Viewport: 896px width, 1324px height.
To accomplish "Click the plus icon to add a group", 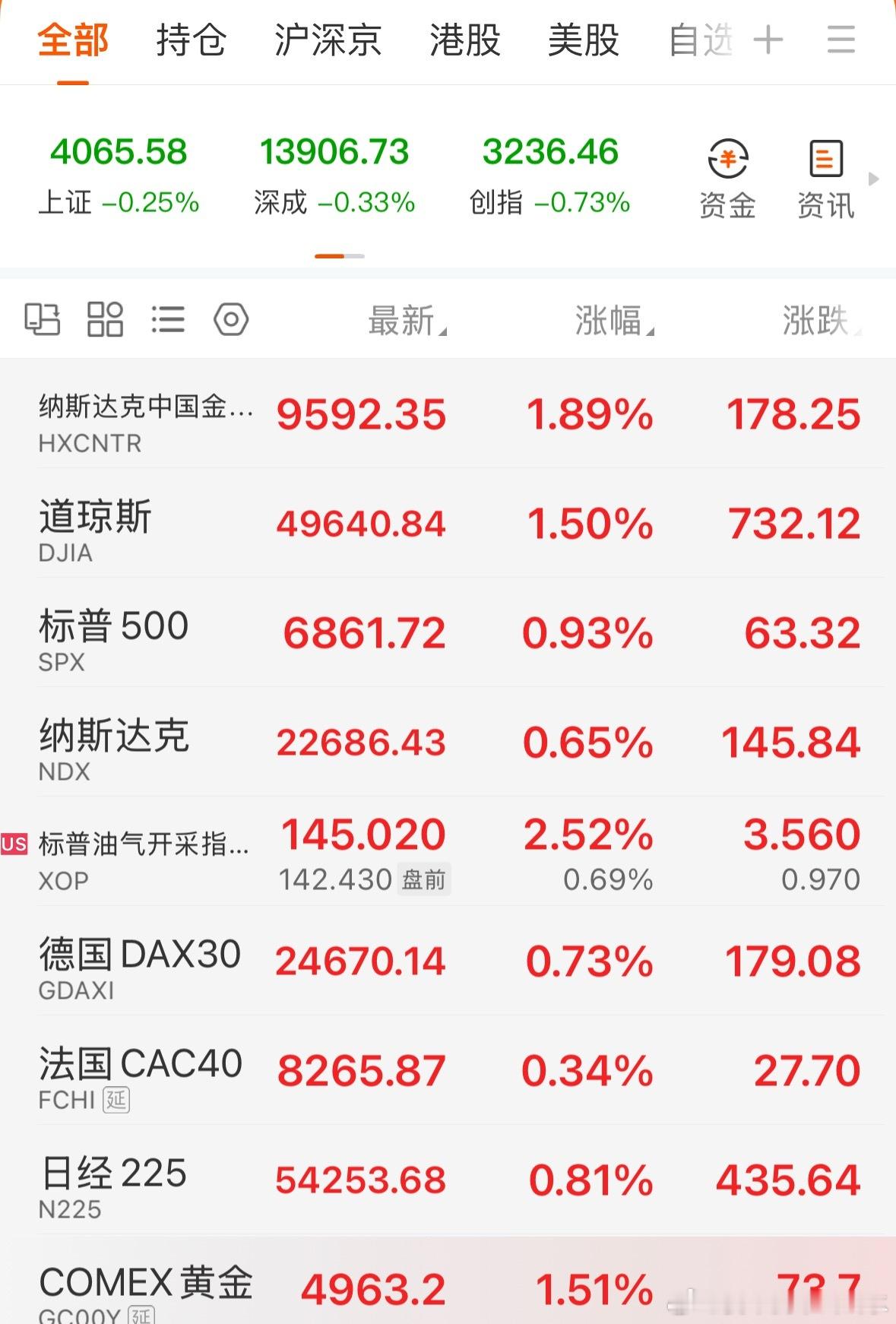I will (769, 40).
